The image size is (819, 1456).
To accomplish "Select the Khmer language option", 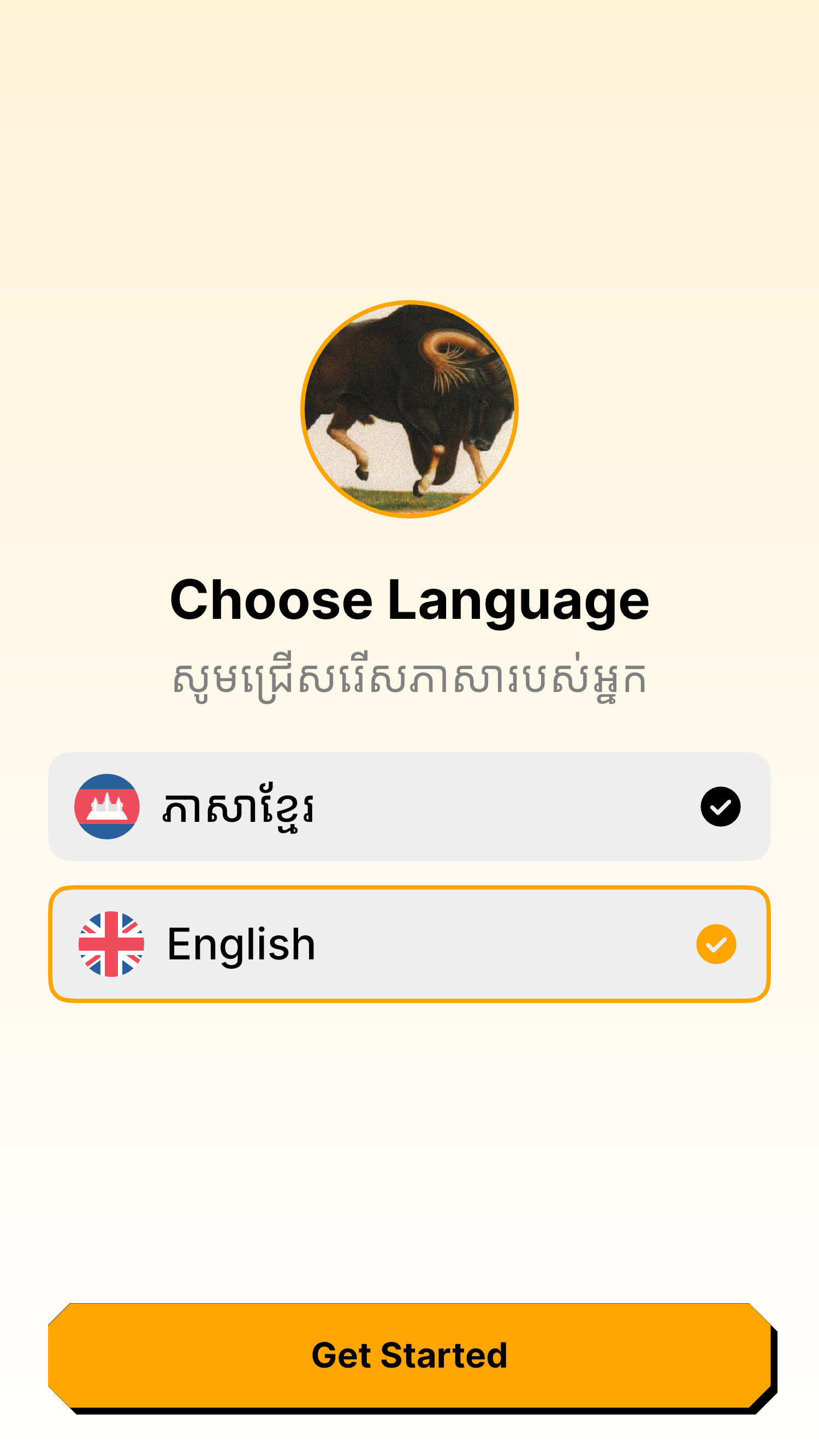I will [x=410, y=808].
